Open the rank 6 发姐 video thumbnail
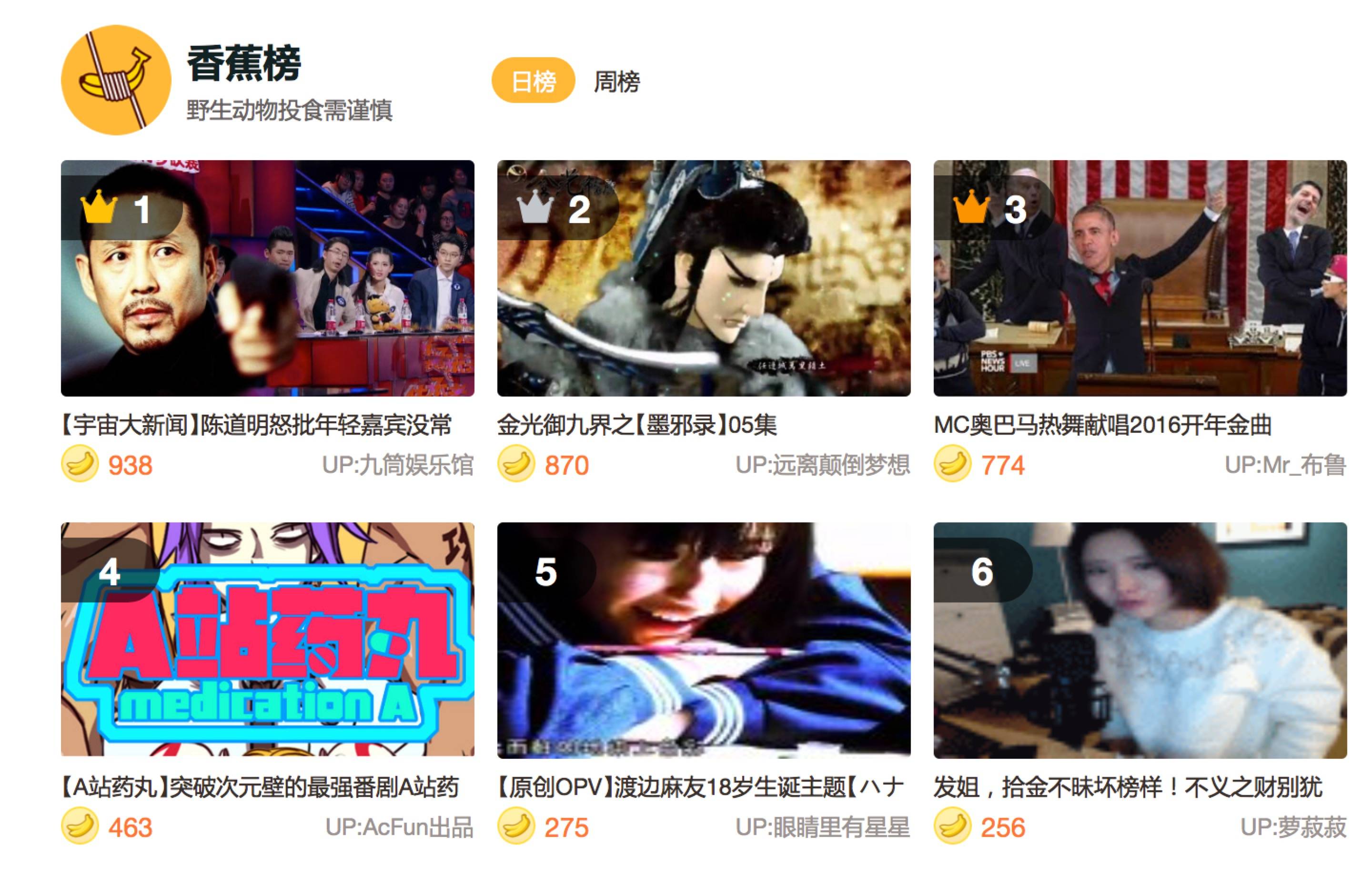The height and width of the screenshot is (877, 1372). click(x=1140, y=640)
